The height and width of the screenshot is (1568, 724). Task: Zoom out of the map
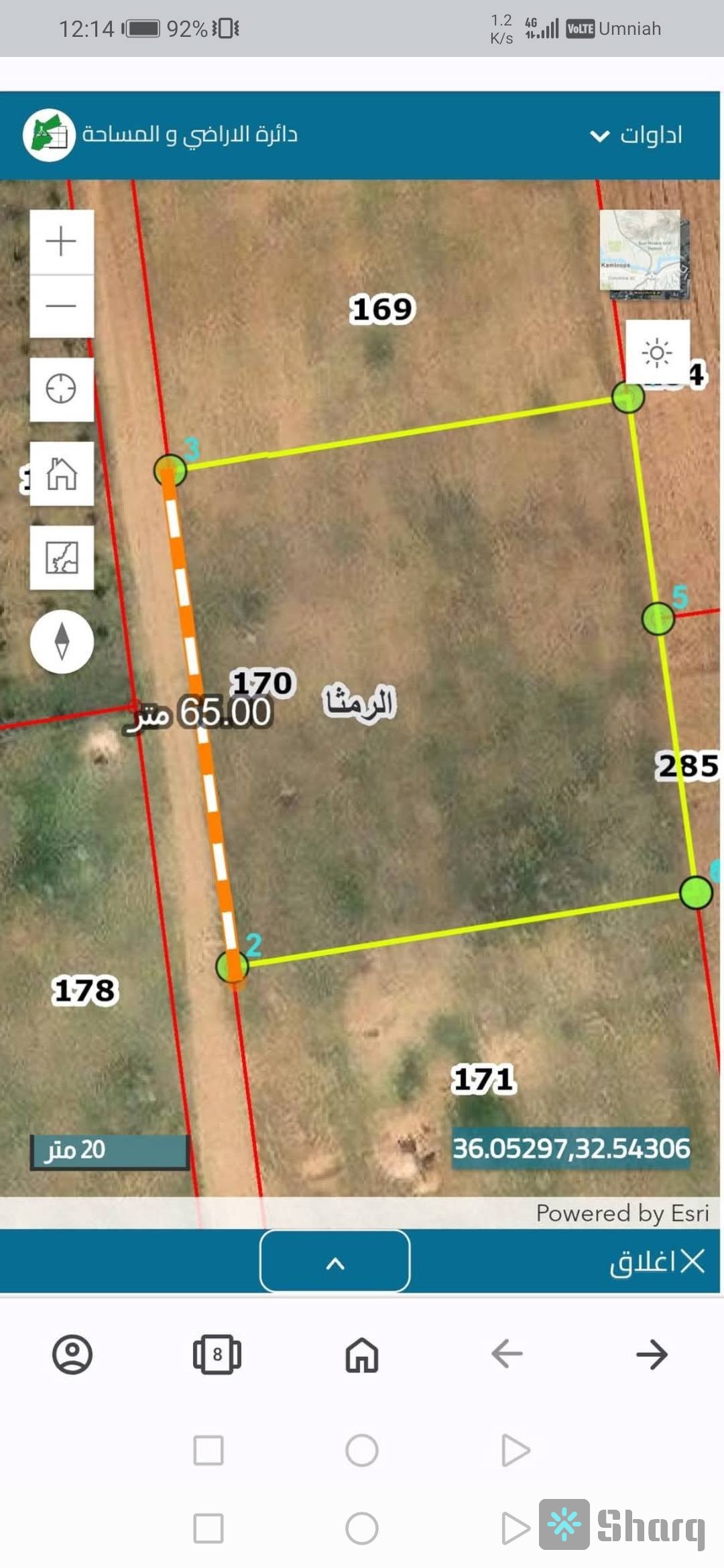click(61, 306)
